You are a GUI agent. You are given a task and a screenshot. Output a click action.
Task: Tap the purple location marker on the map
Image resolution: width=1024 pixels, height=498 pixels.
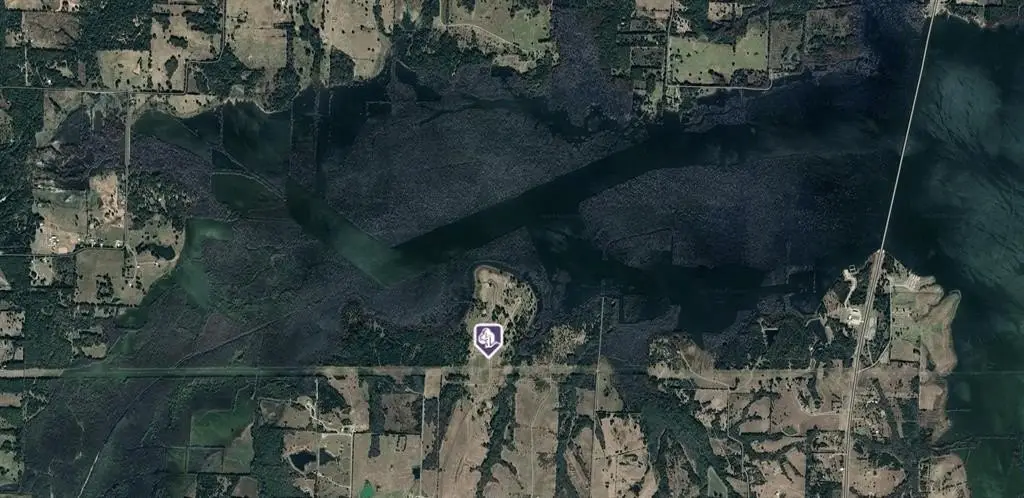point(487,339)
